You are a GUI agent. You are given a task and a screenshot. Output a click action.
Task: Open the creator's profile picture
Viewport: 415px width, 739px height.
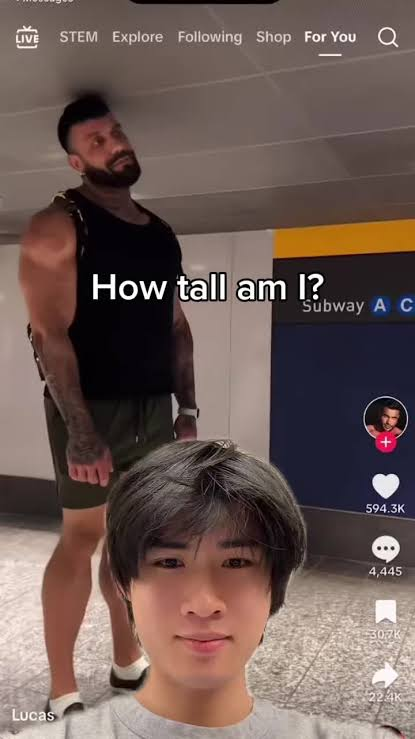pyautogui.click(x=385, y=418)
